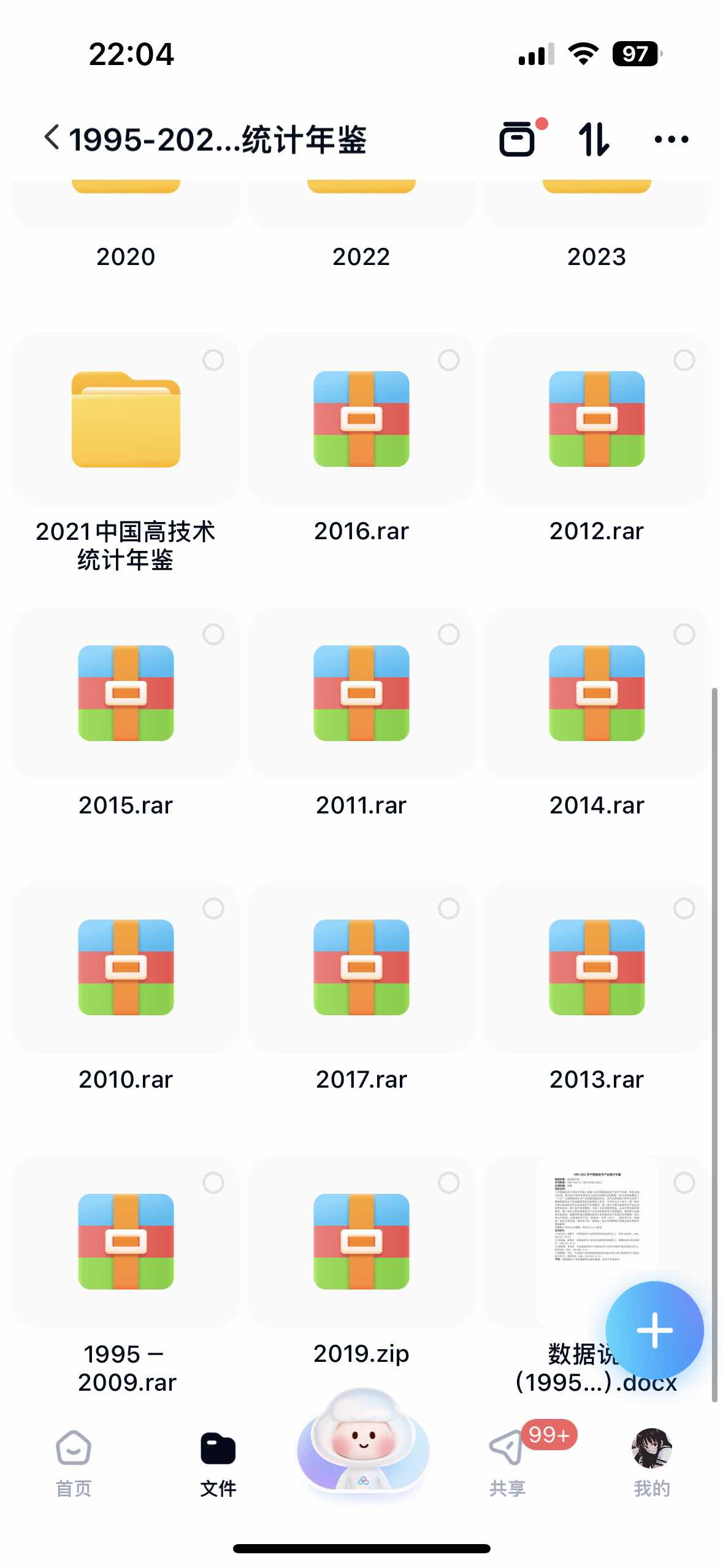This screenshot has height=1568, width=723.
Task: Open the 1995-2009.rar archive
Action: click(x=126, y=1242)
